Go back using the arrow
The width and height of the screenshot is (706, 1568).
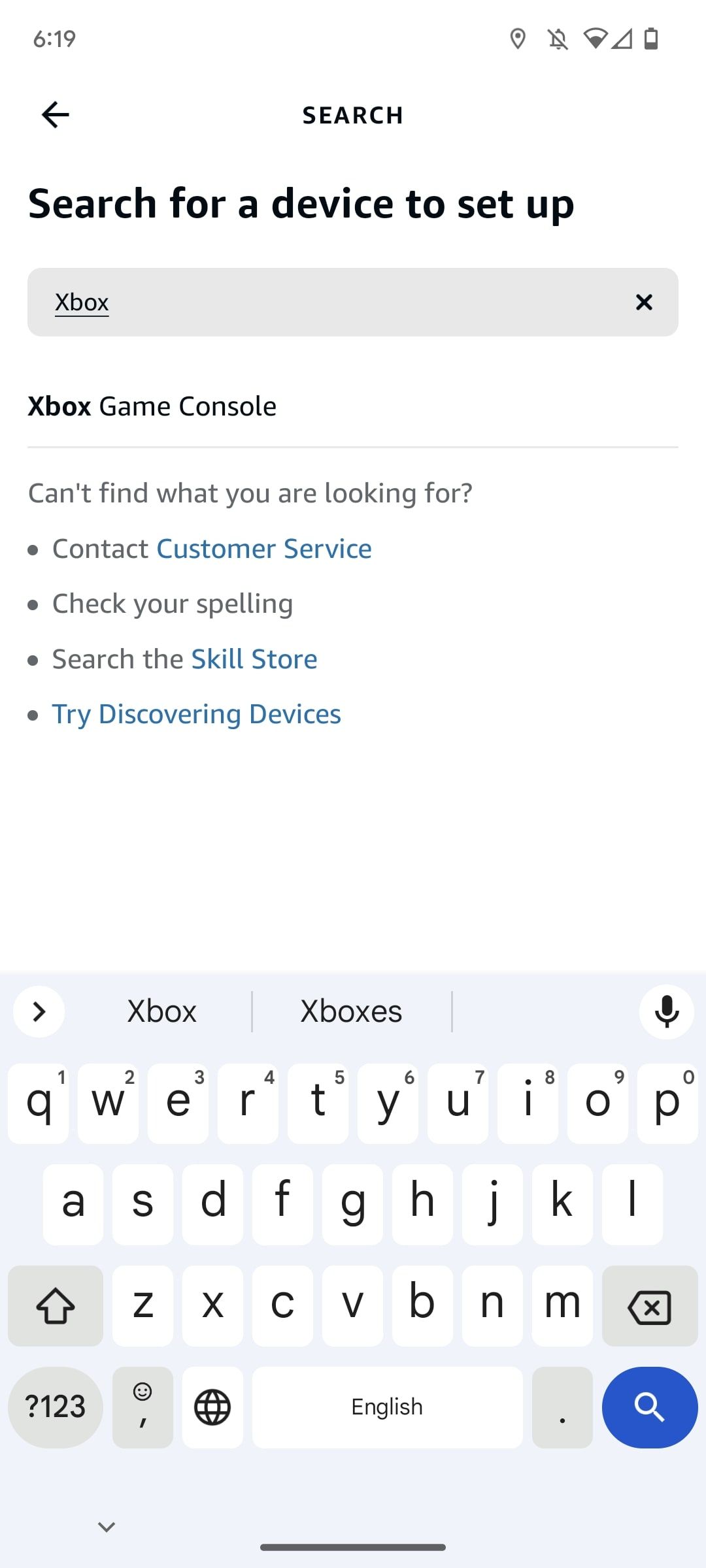pyautogui.click(x=56, y=115)
